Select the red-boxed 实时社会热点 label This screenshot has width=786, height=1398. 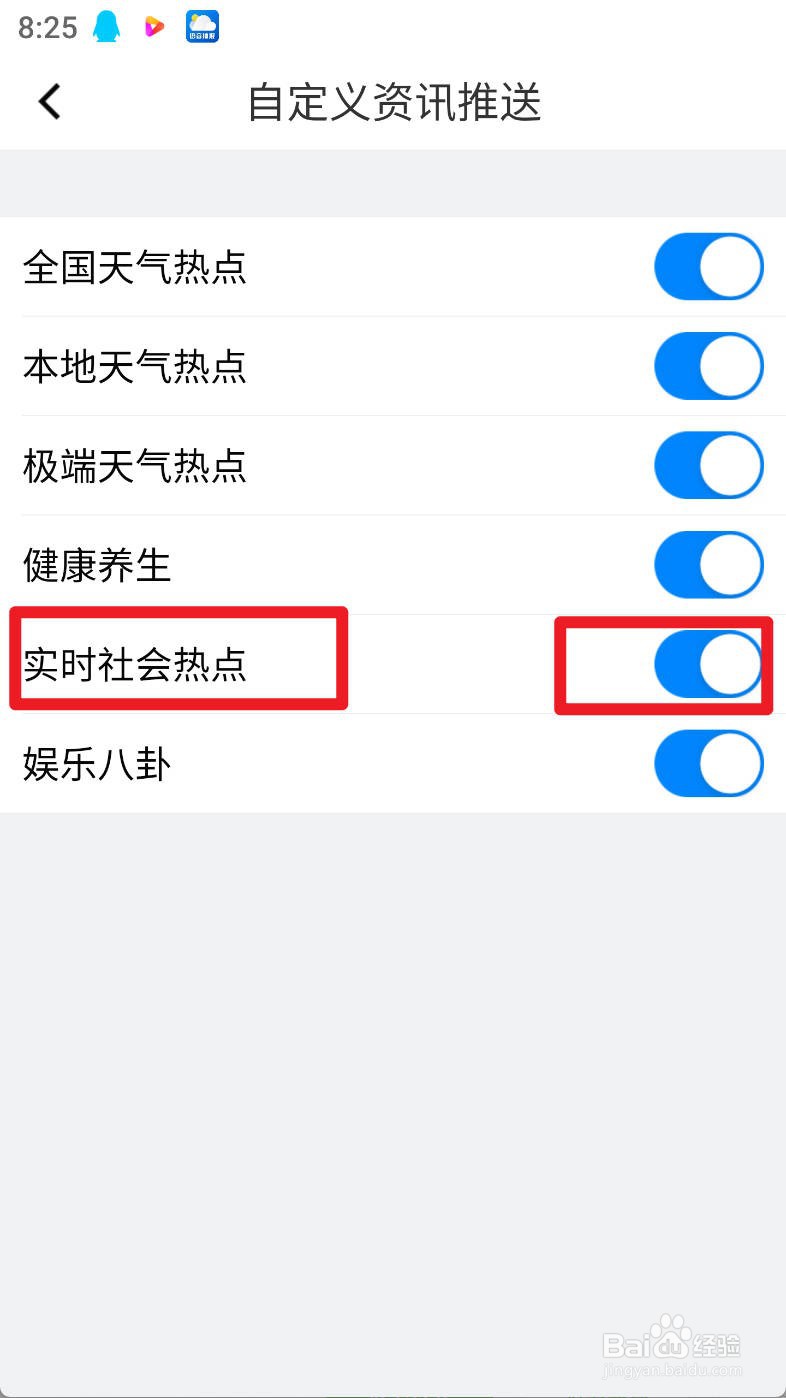[x=134, y=664]
